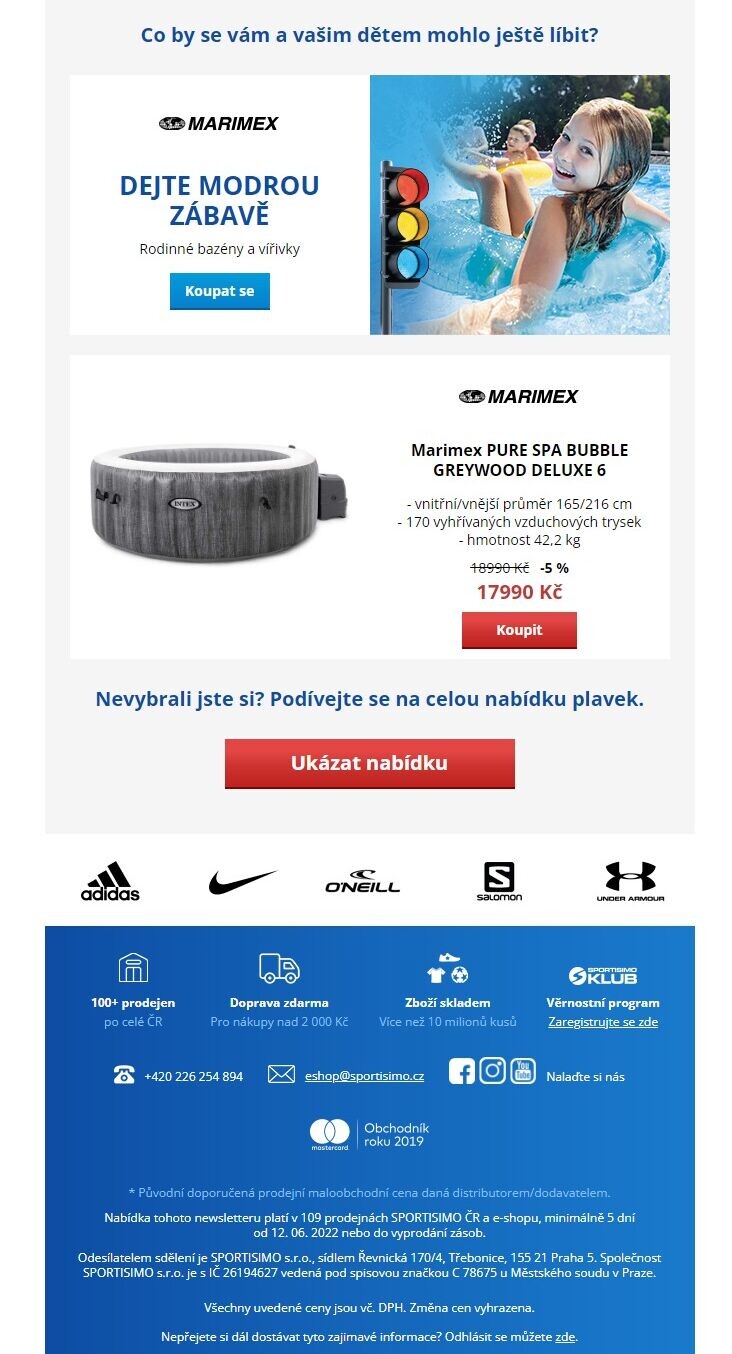Open the Adidas brand logo

point(110,881)
